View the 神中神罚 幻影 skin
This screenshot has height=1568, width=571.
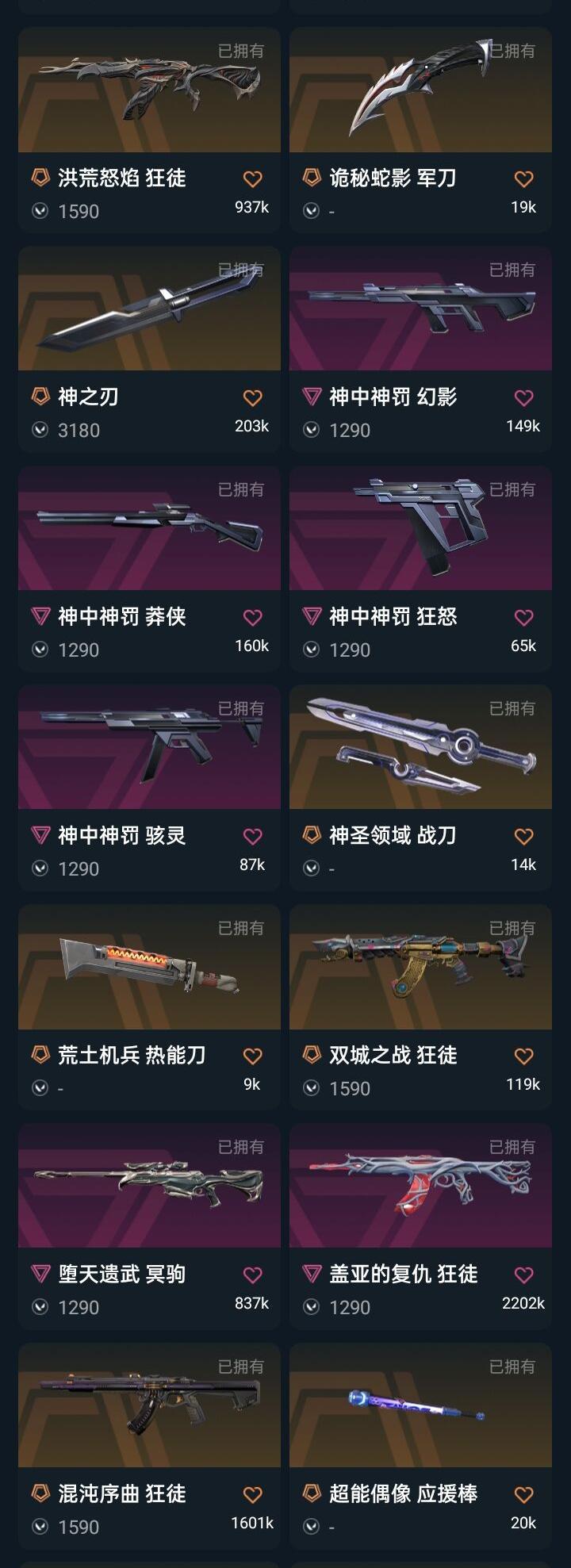(420, 349)
